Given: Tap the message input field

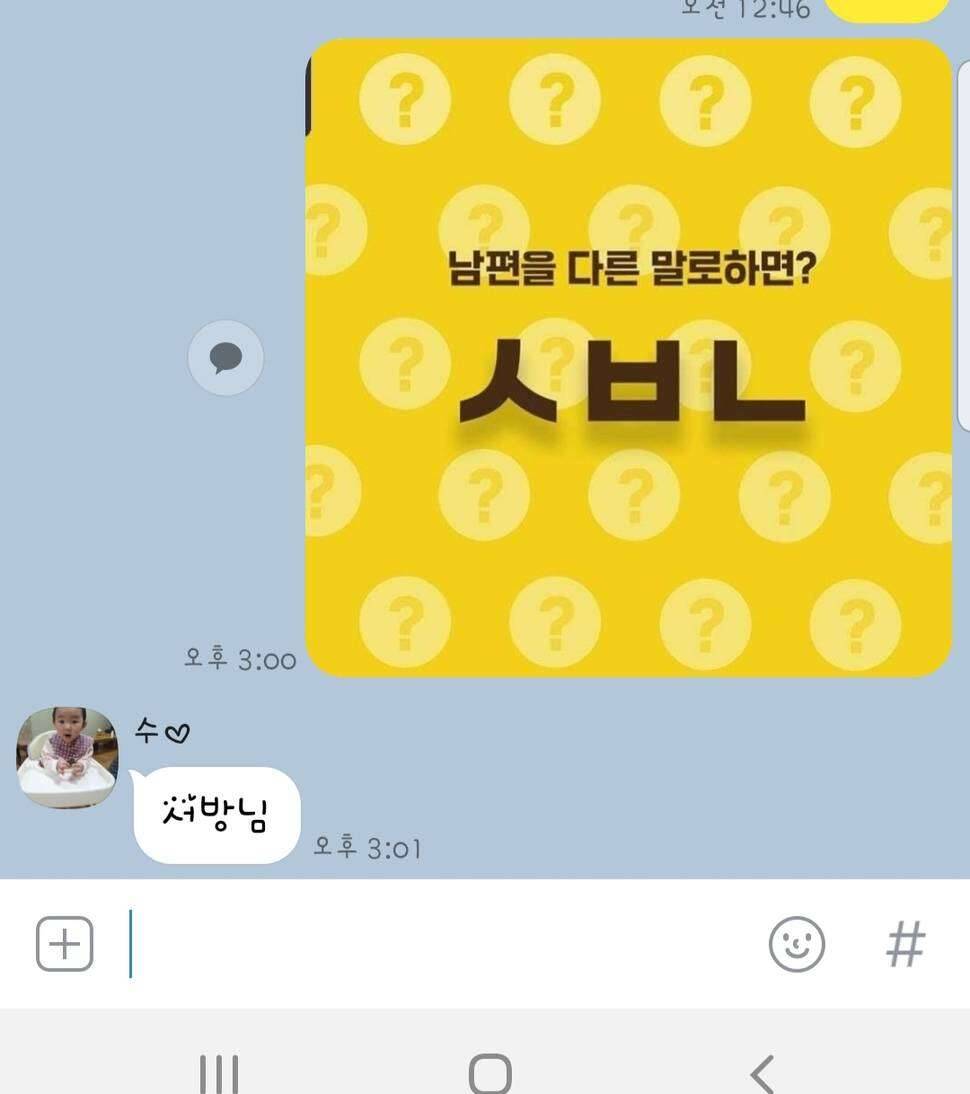Looking at the screenshot, I should pyautogui.click(x=440, y=944).
